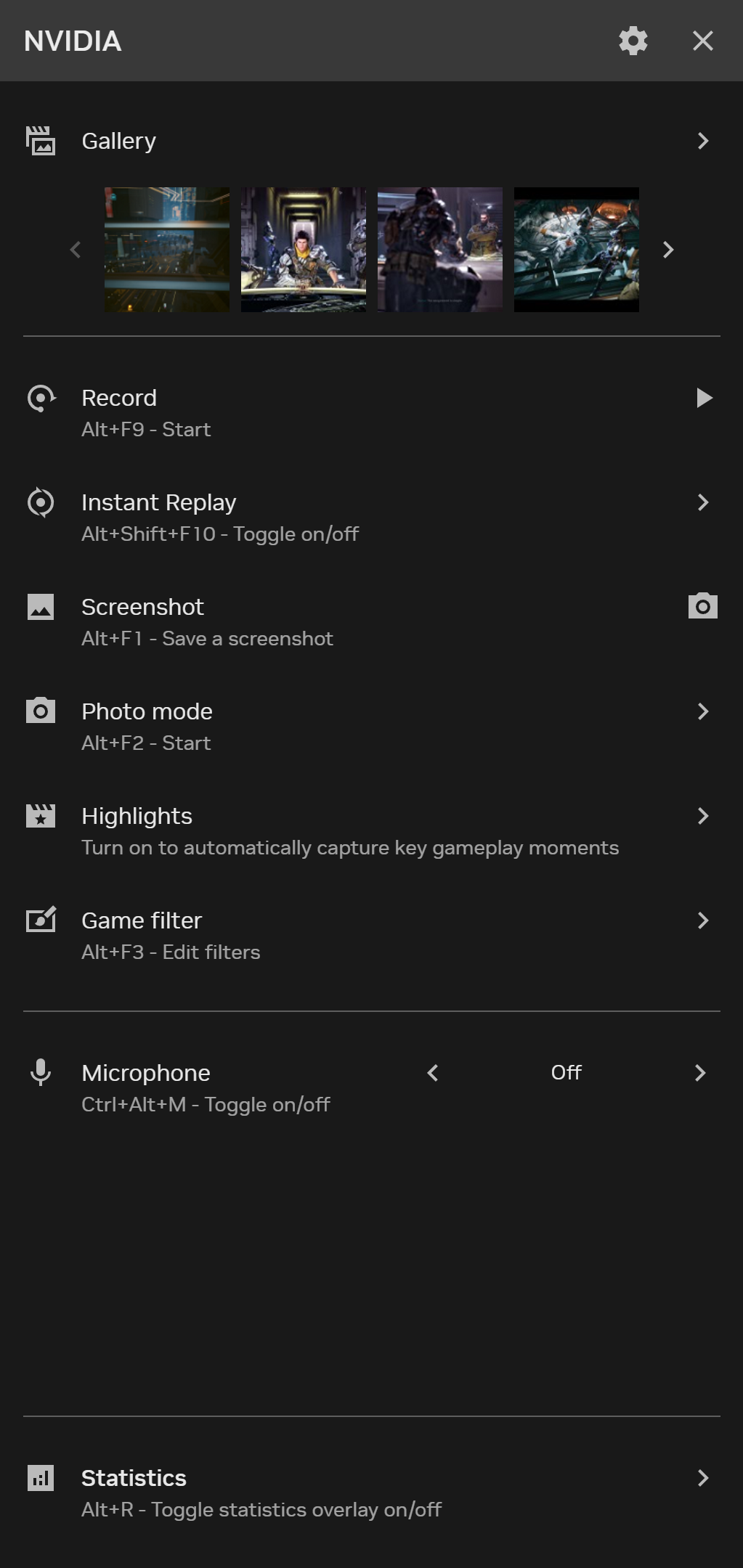Open NVIDIA overlay settings gear
The width and height of the screenshot is (743, 1568).
pyautogui.click(x=632, y=41)
